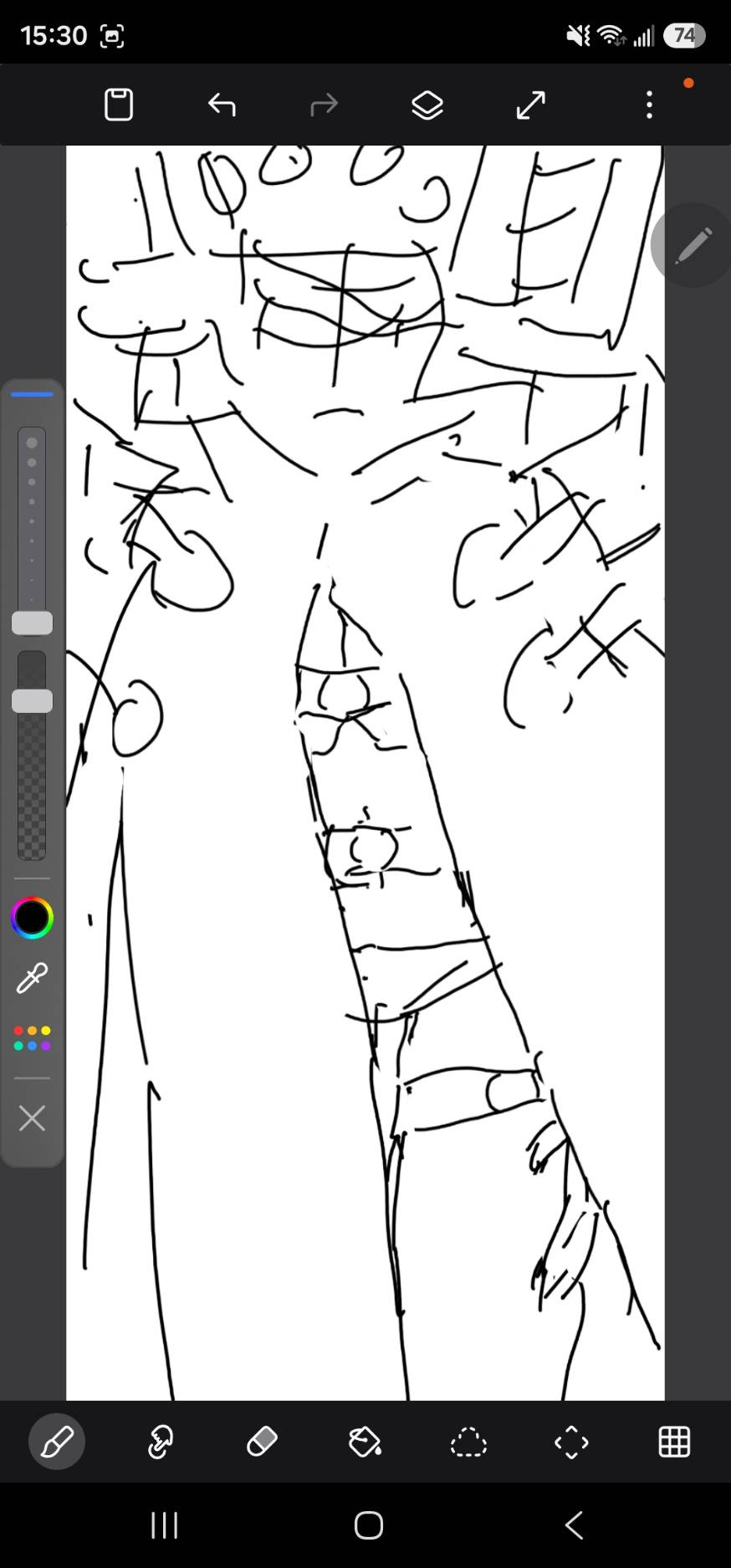Switch to the eraser tool
The image size is (731, 1568).
point(262,1442)
